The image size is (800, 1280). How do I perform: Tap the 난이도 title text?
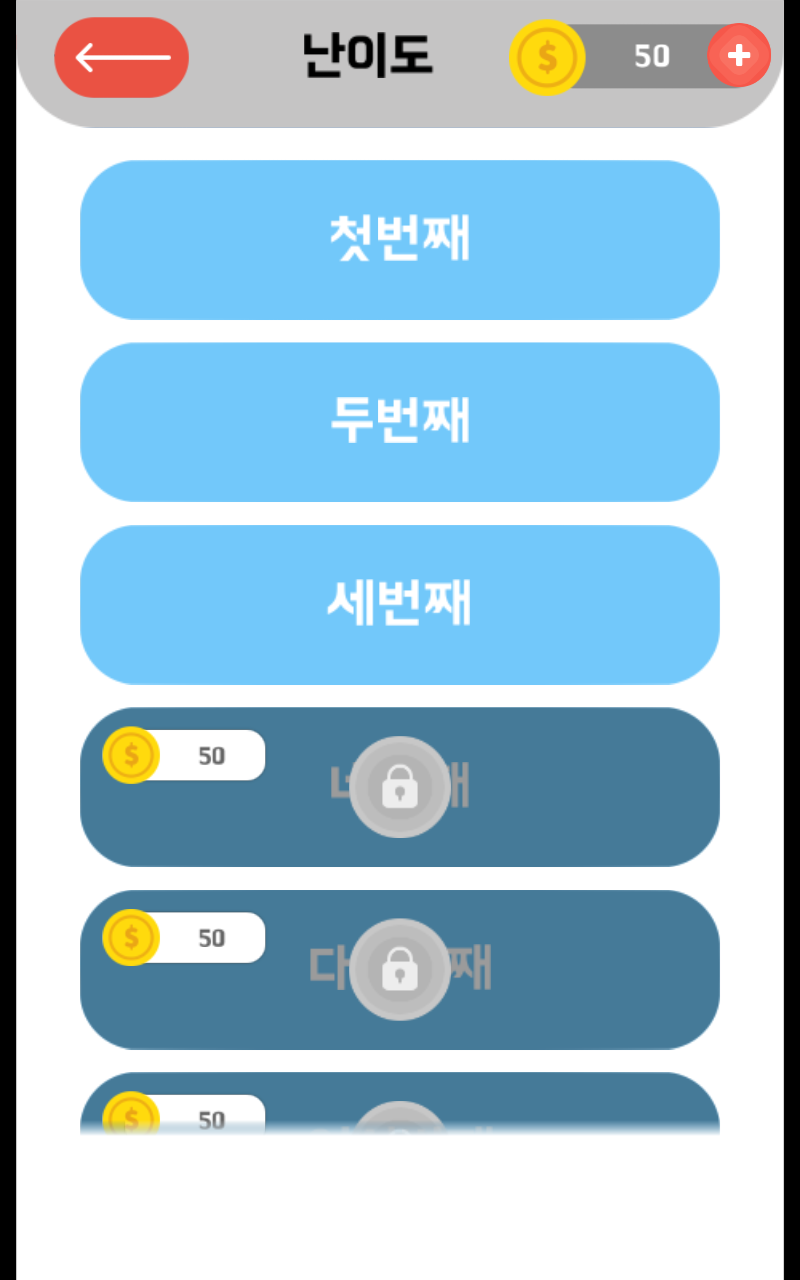pos(366,57)
